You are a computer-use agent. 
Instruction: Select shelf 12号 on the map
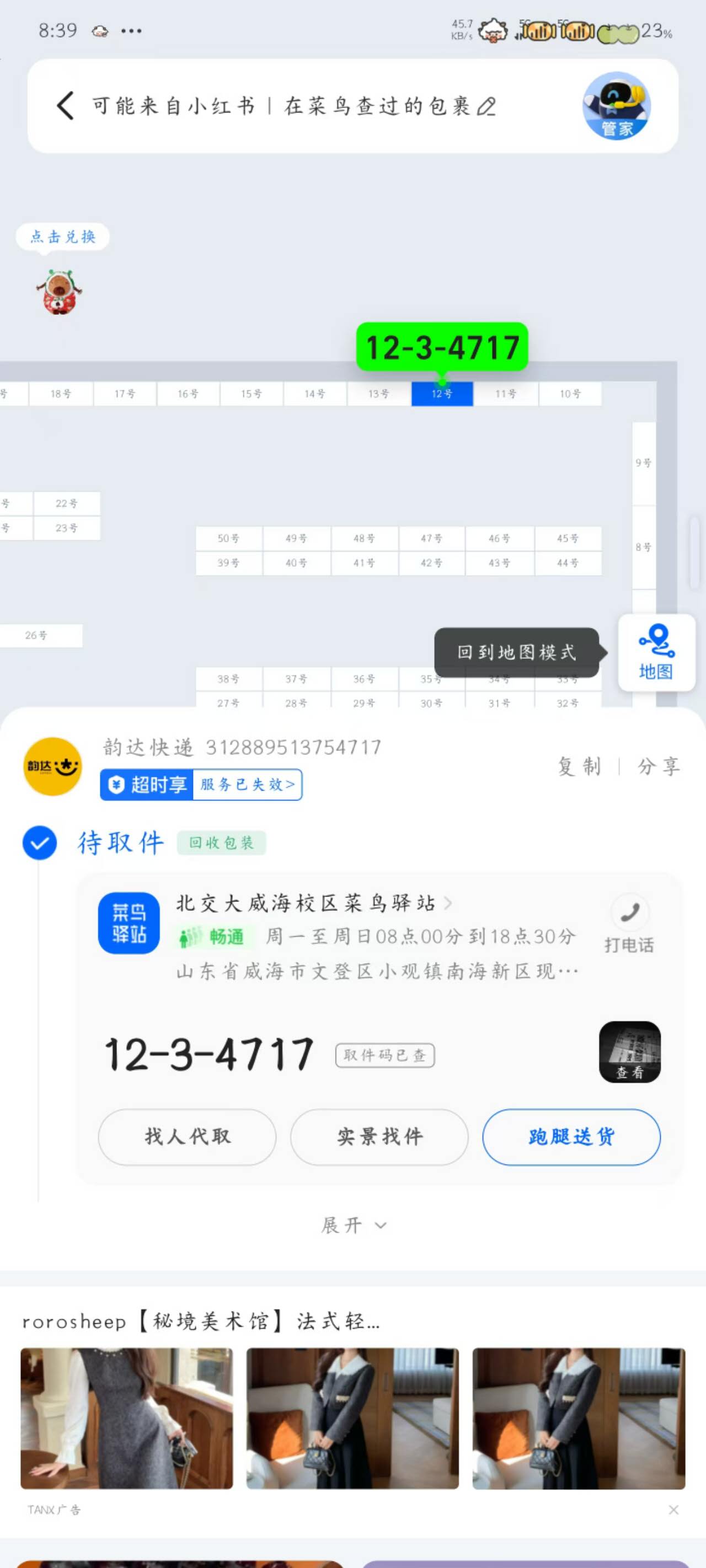point(442,394)
